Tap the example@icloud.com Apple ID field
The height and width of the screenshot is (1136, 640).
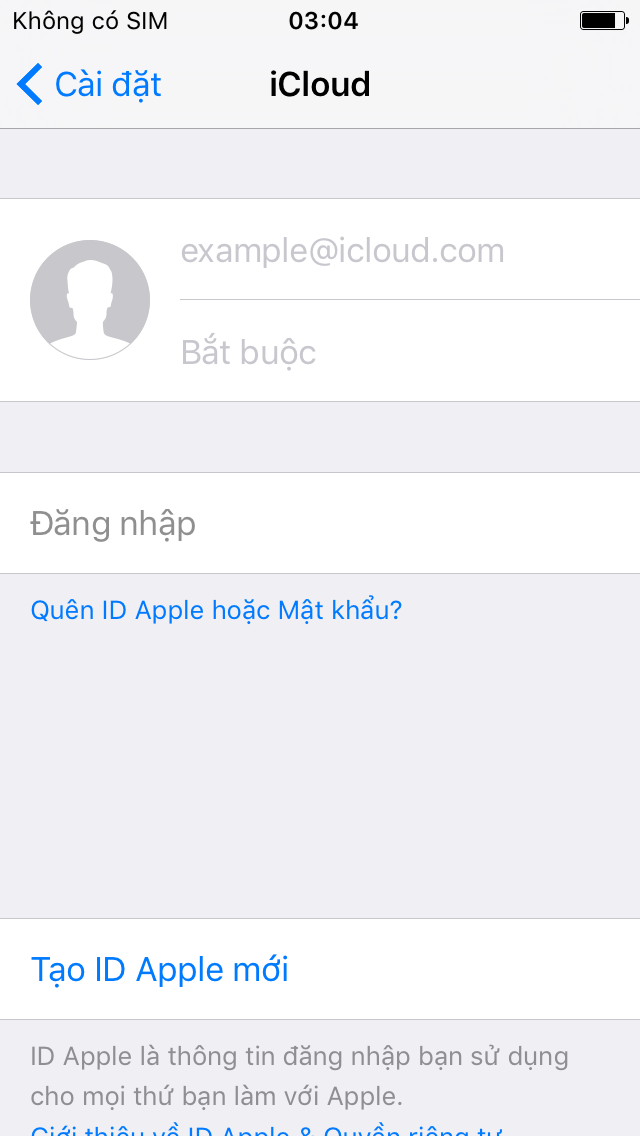(x=410, y=251)
